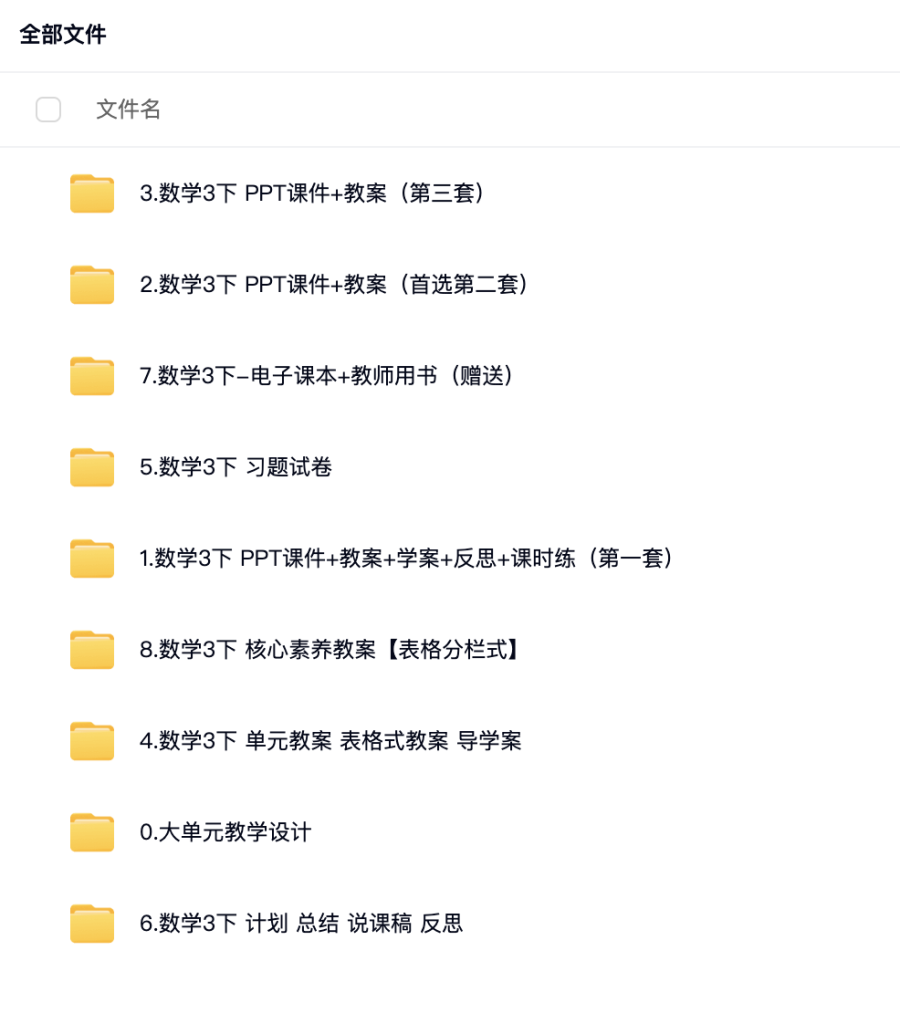Open the 8.数学3下 核心素养教案 folder
Screen dimensions: 900x1024
[x=331, y=650]
